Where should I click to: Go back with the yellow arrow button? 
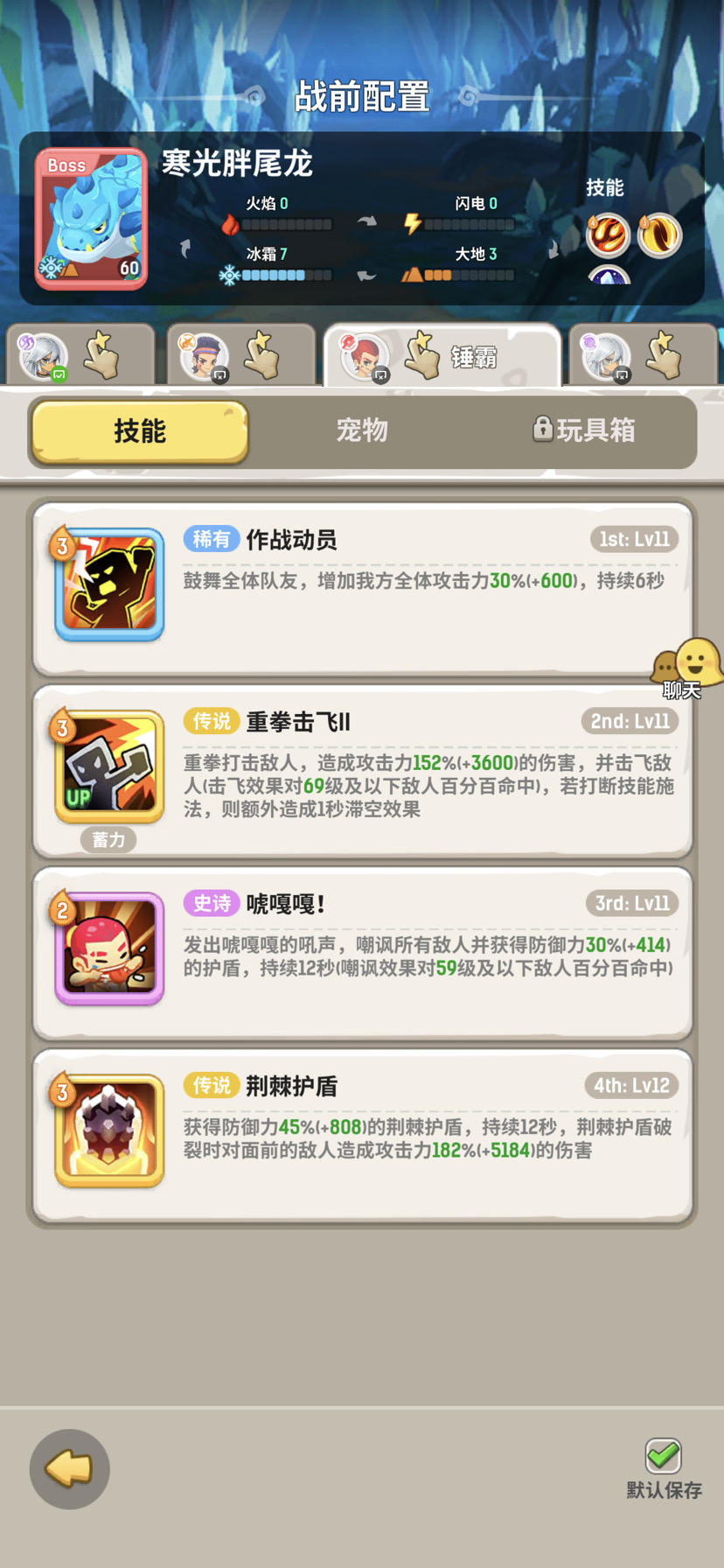(70, 1469)
